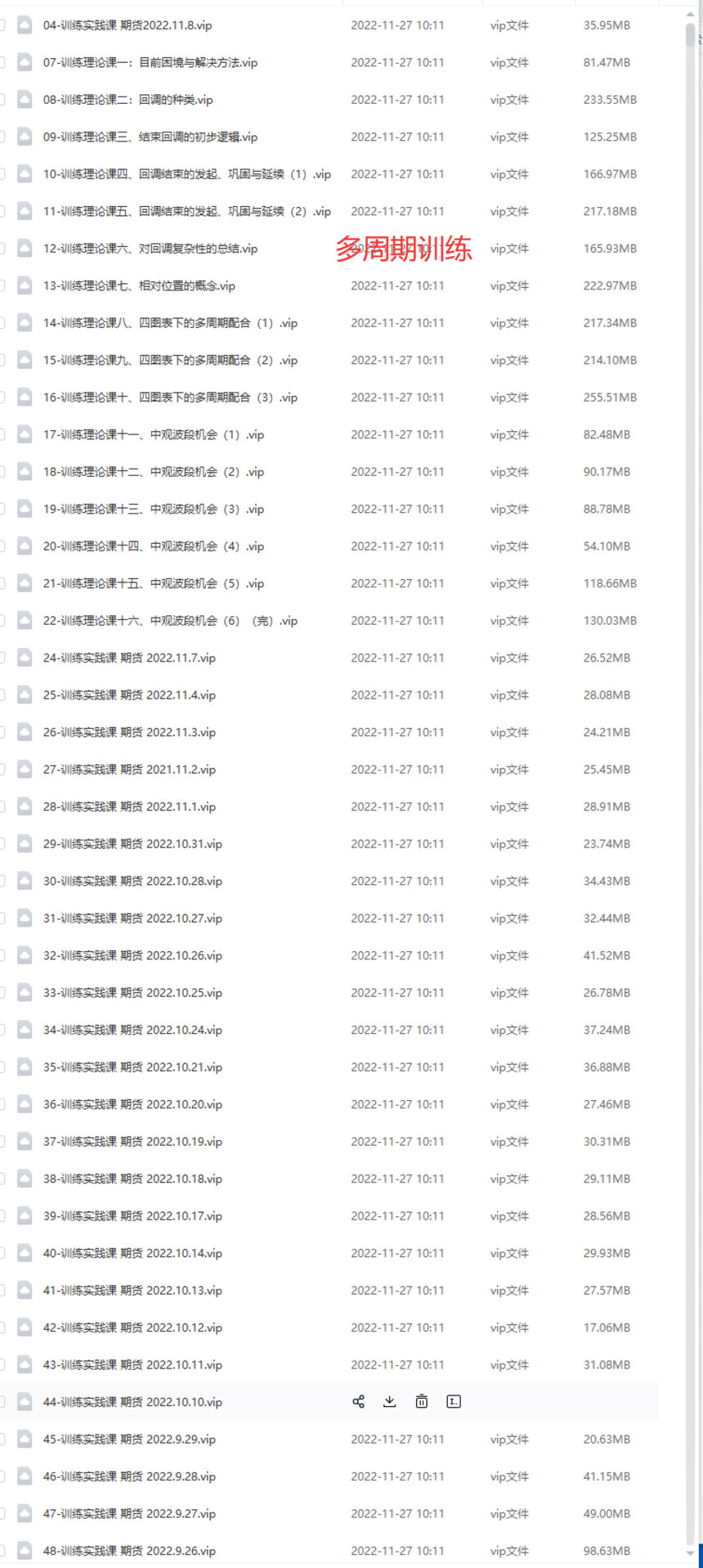Open file 35-训练实践课 期货 2022.10.21.vip
The width and height of the screenshot is (703, 1568).
coord(132,1067)
